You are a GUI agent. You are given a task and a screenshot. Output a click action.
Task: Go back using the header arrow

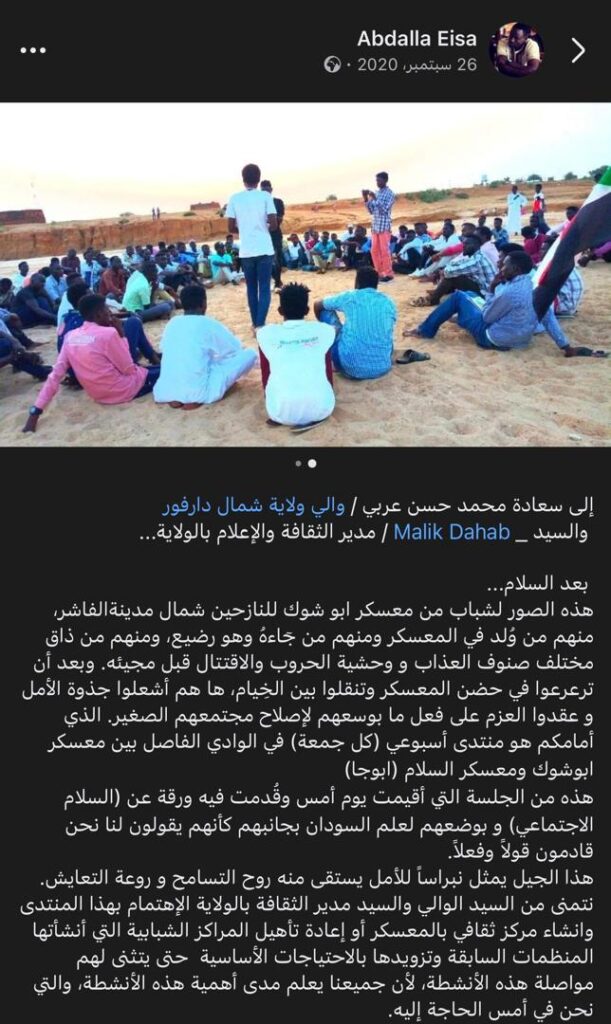pyautogui.click(x=578, y=51)
